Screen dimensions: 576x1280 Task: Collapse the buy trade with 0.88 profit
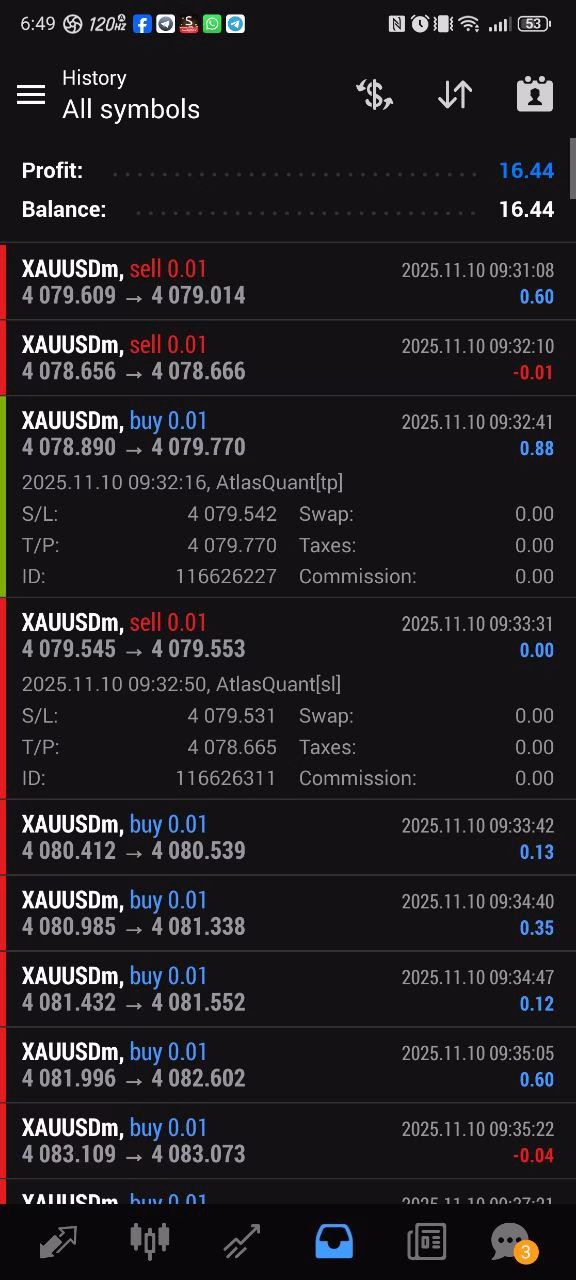click(288, 497)
